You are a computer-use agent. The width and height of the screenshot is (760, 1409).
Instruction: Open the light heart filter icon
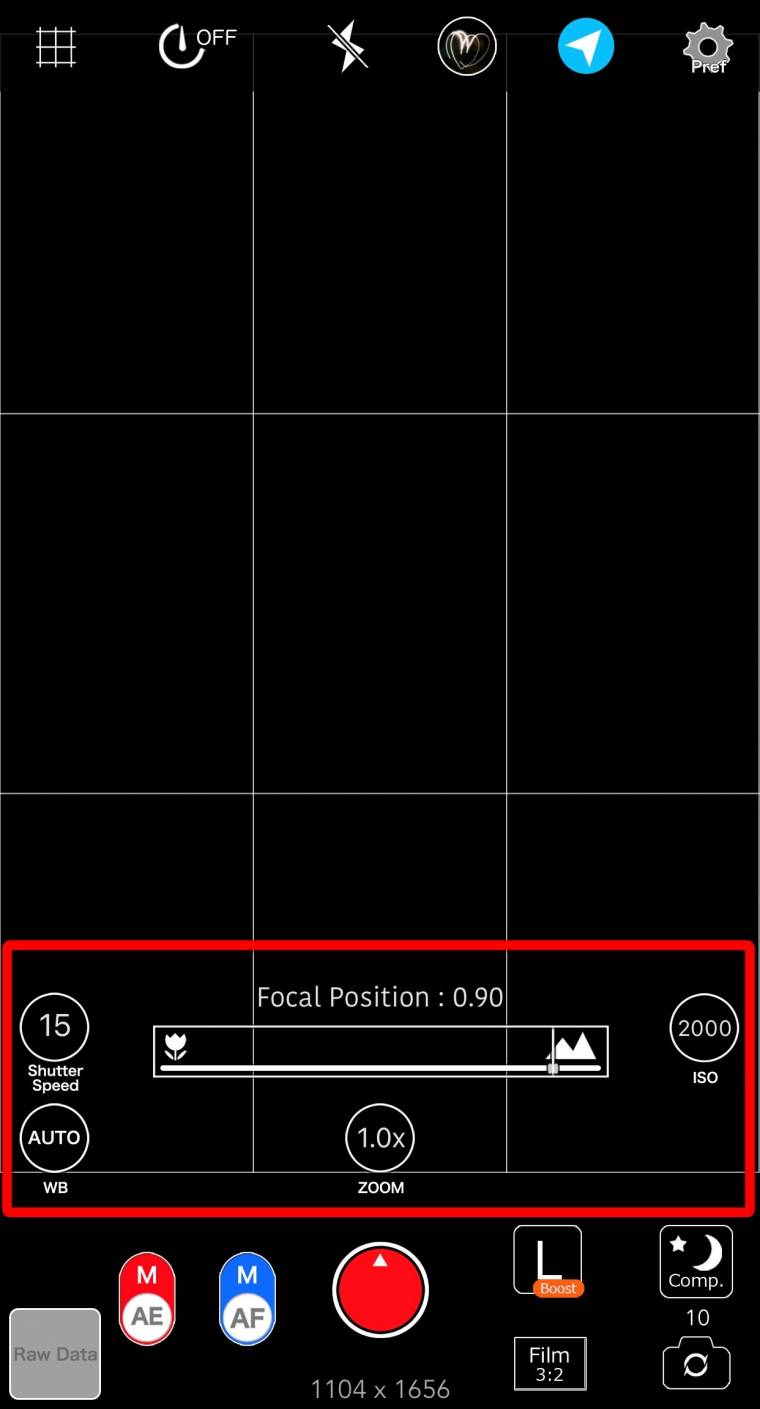click(467, 47)
